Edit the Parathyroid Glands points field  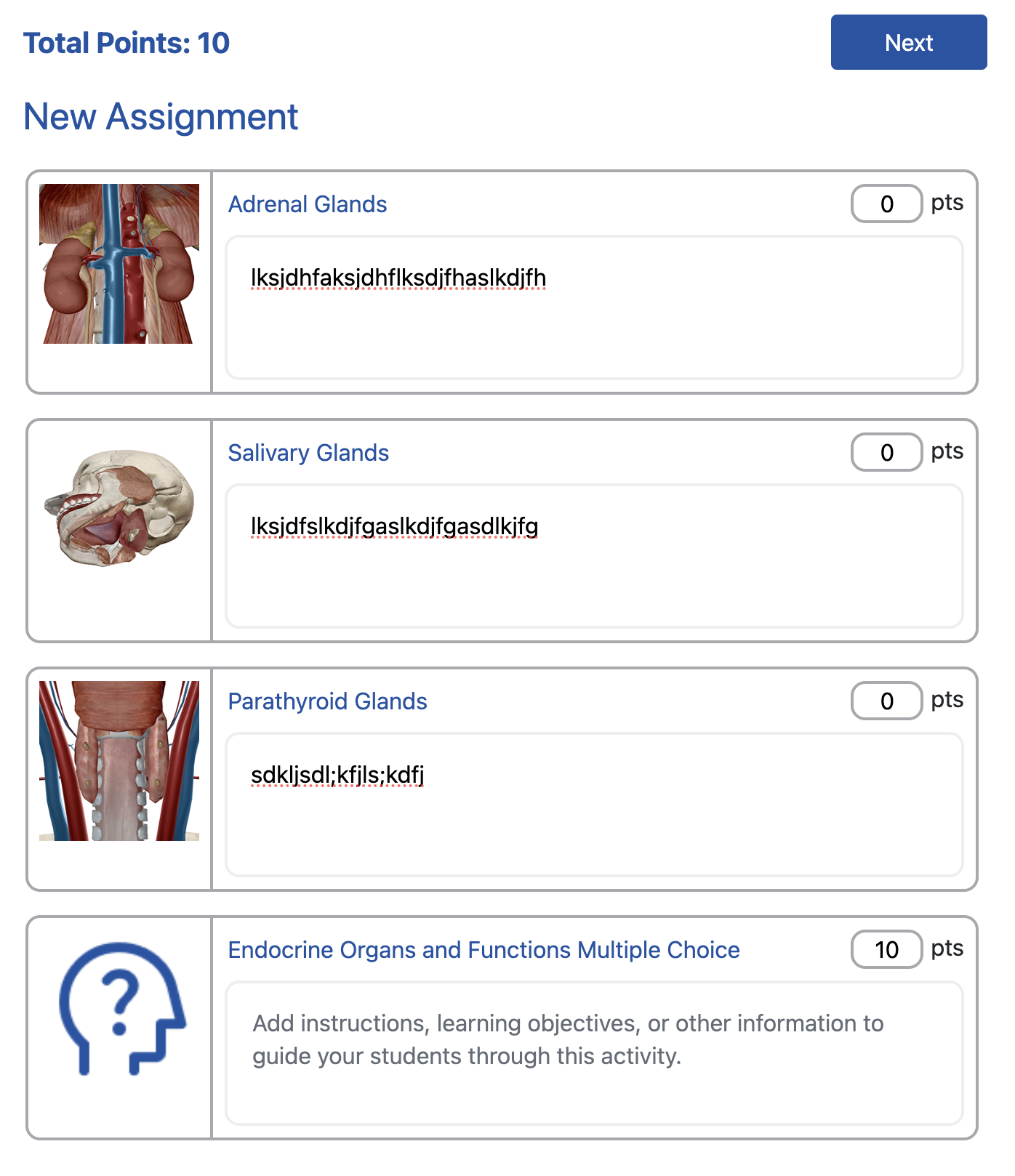click(x=886, y=701)
